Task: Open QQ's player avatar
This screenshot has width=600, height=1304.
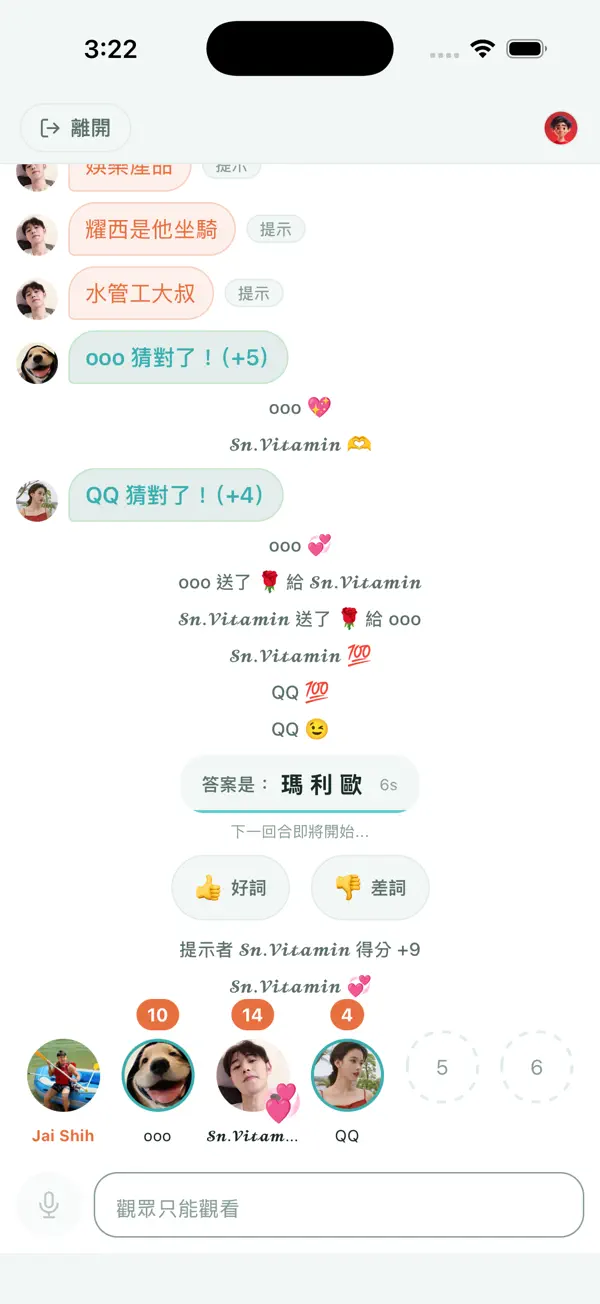Action: (347, 1075)
